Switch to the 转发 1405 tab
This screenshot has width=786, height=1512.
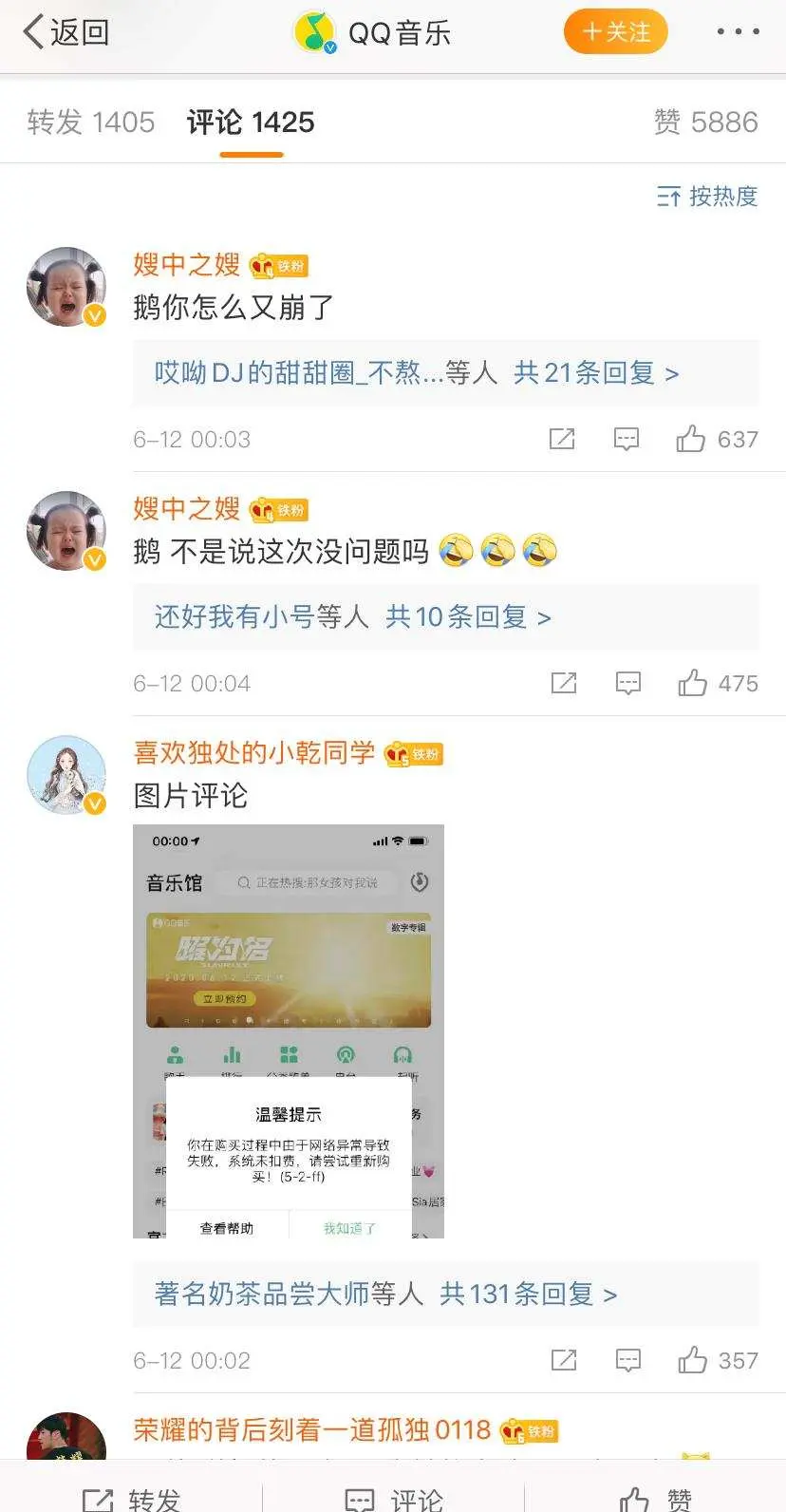tap(90, 122)
